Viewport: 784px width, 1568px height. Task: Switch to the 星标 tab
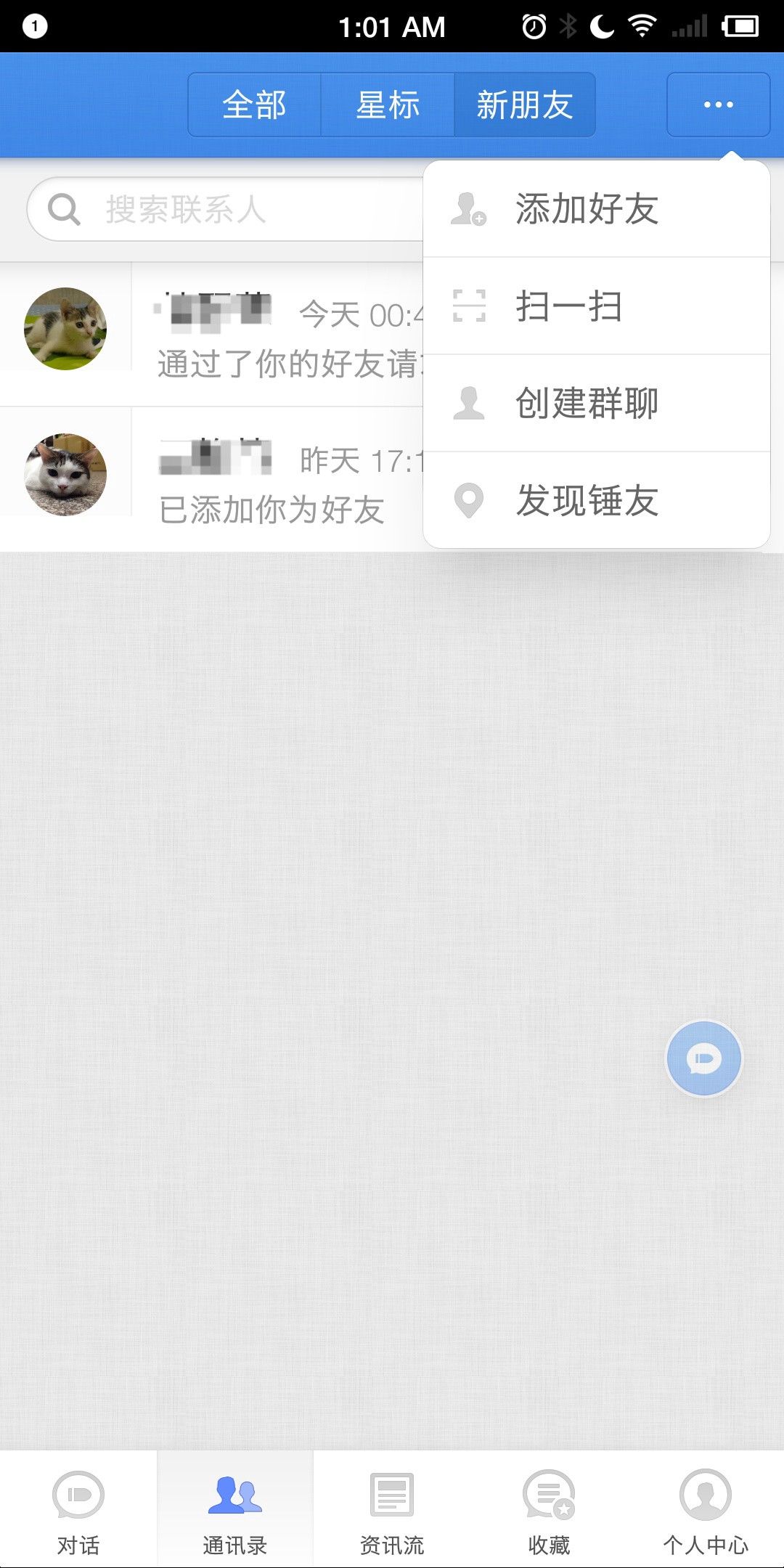(388, 105)
